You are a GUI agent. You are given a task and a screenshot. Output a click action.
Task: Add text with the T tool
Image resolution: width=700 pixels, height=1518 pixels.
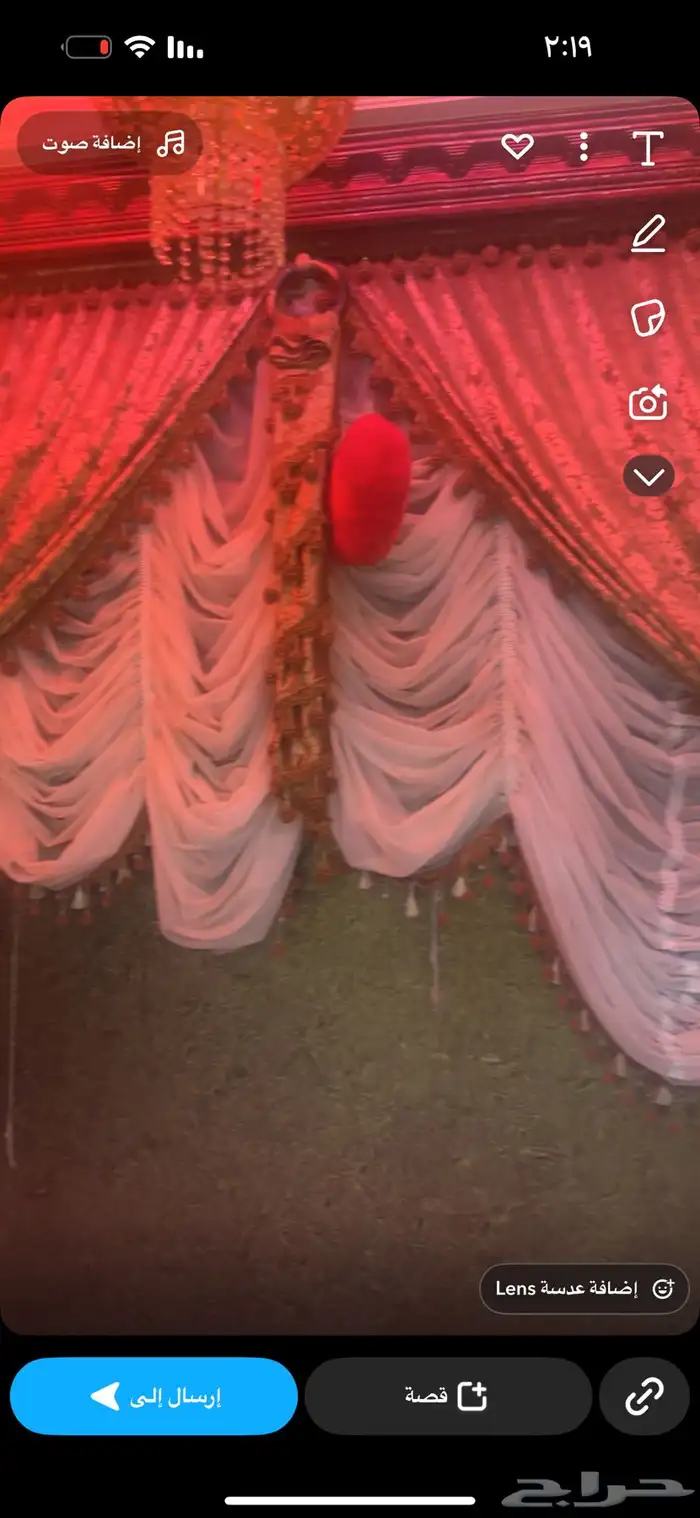[x=648, y=148]
